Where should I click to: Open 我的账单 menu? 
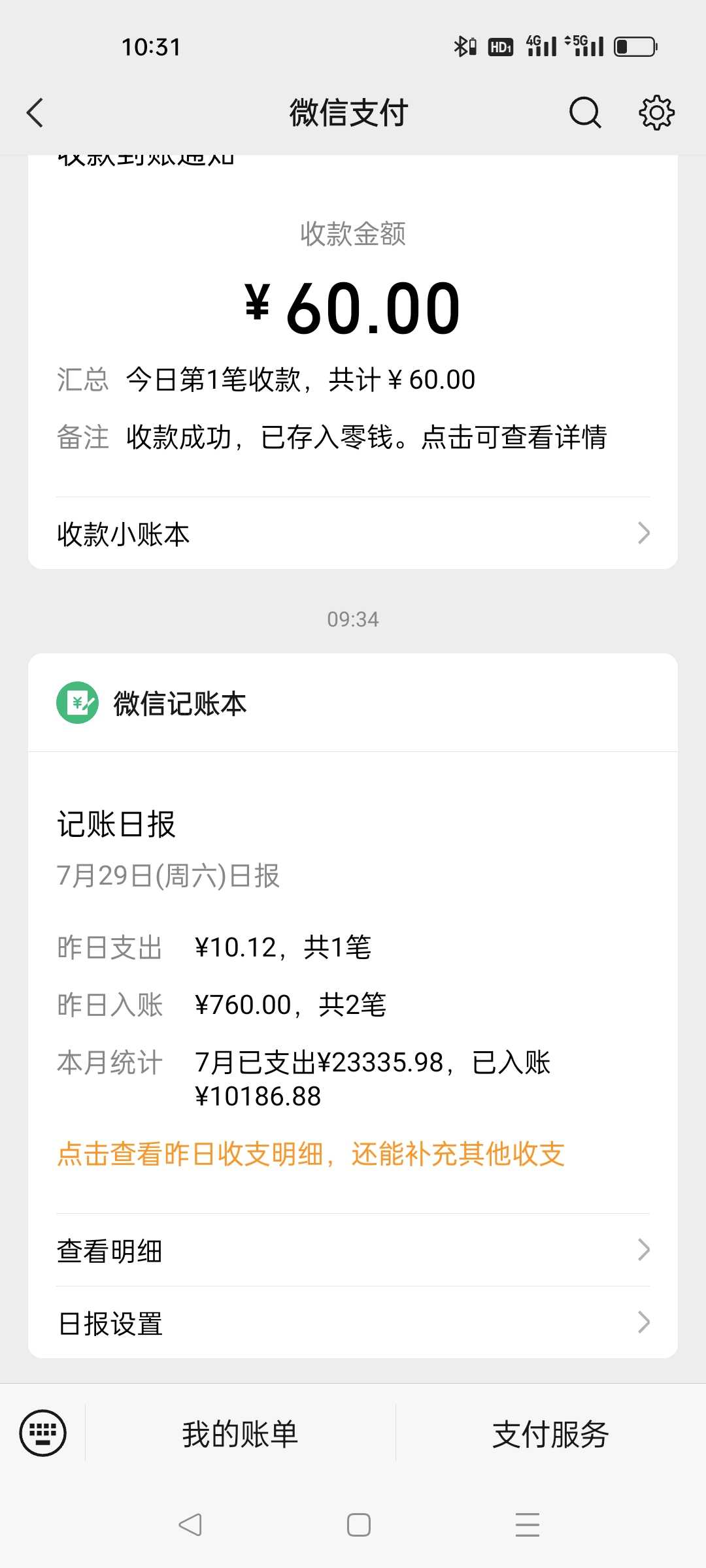(240, 1433)
